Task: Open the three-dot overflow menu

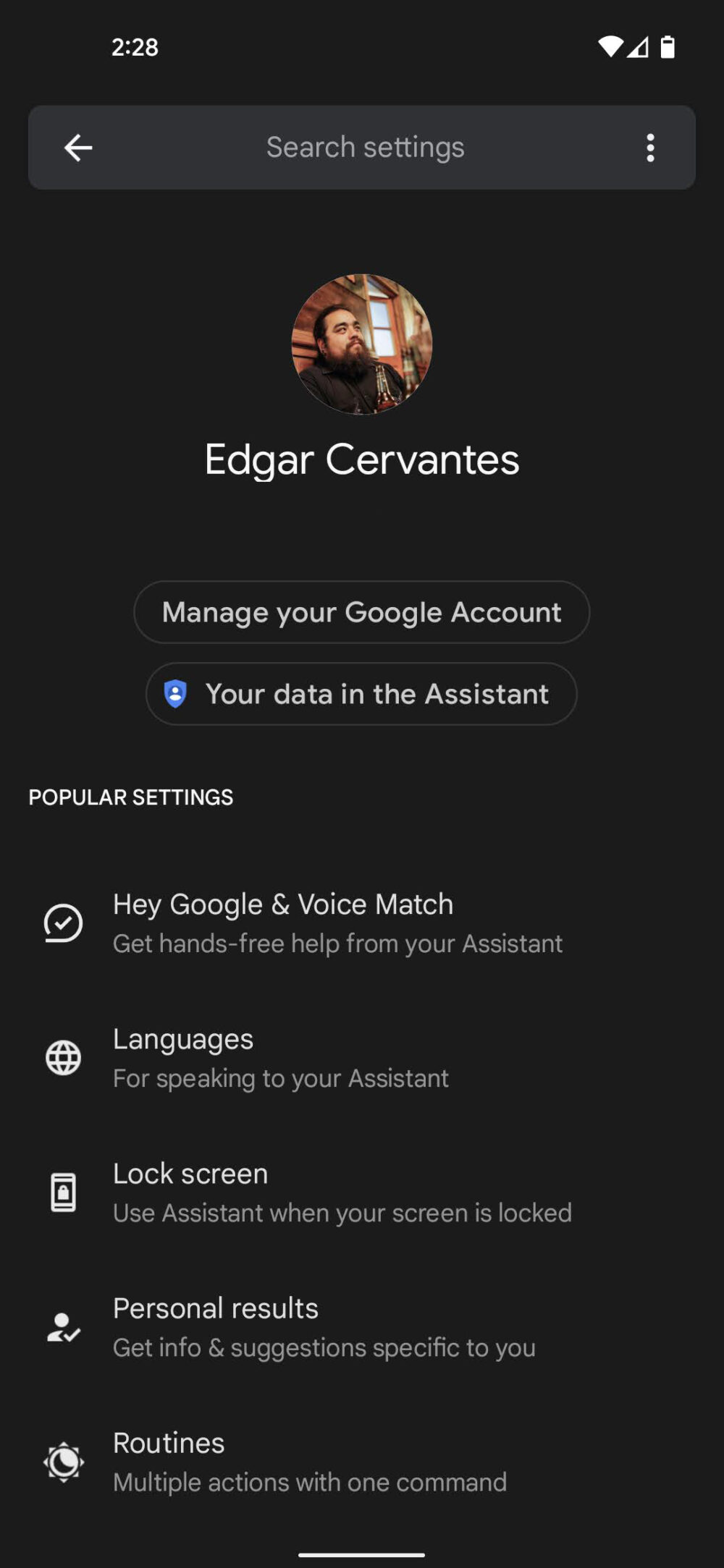Action: click(x=650, y=148)
